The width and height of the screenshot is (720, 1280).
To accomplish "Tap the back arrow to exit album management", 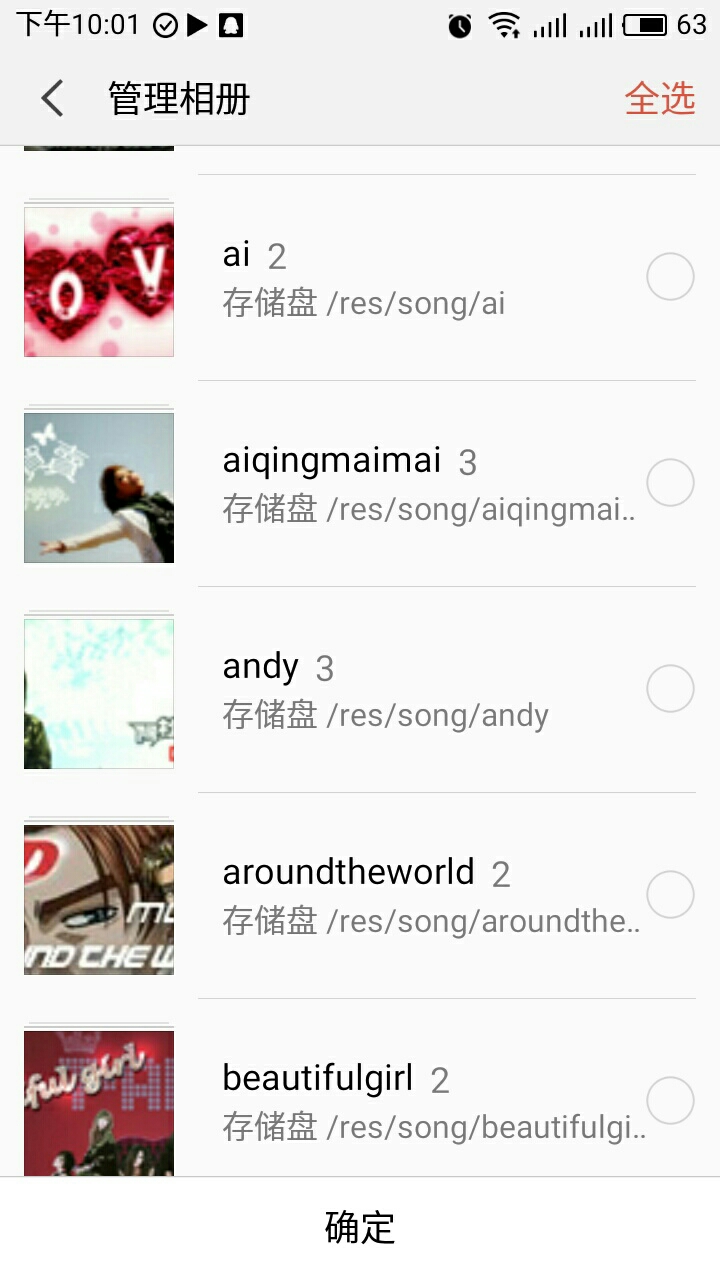I will (51, 98).
